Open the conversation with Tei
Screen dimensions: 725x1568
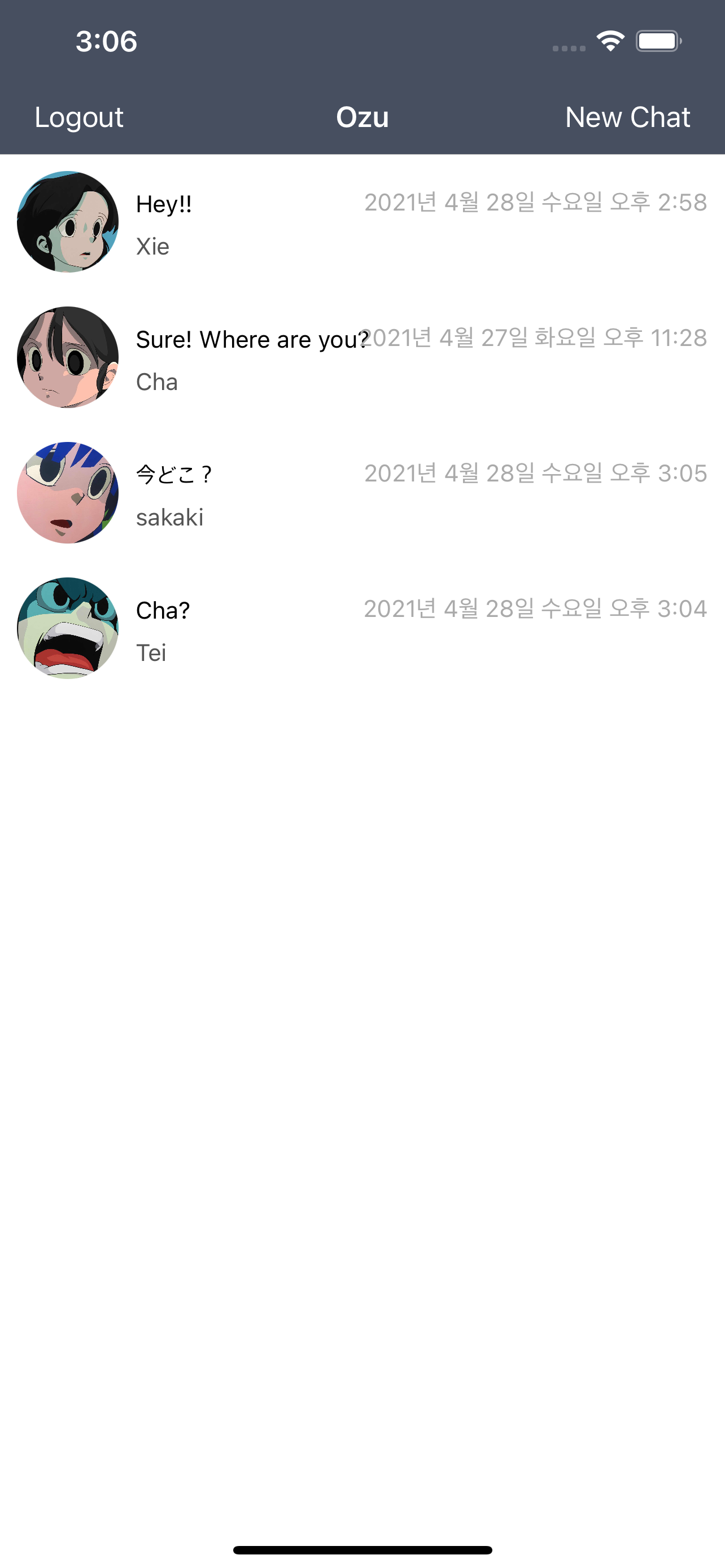(362, 629)
